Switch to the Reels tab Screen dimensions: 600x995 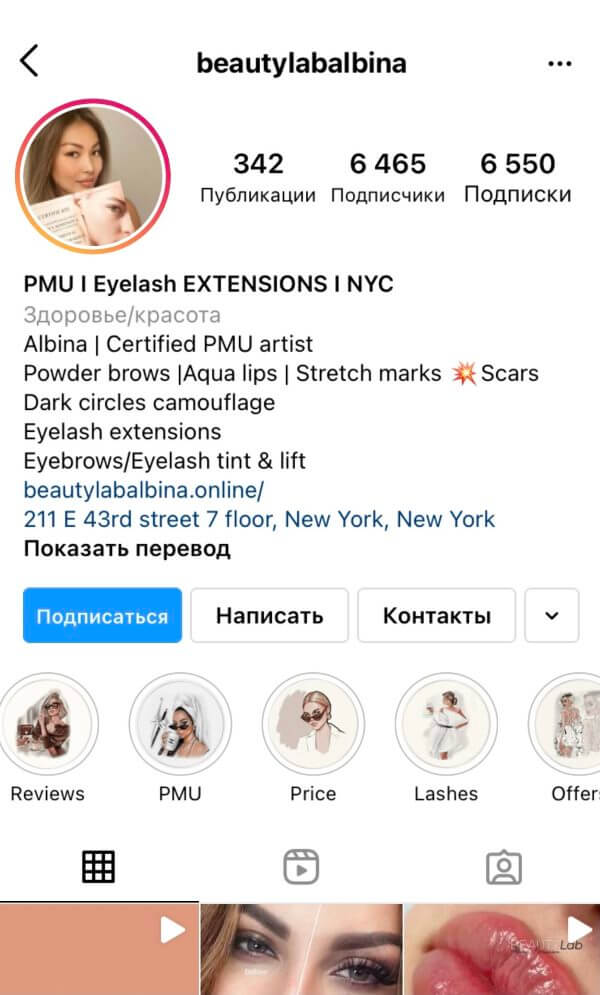pyautogui.click(x=300, y=866)
